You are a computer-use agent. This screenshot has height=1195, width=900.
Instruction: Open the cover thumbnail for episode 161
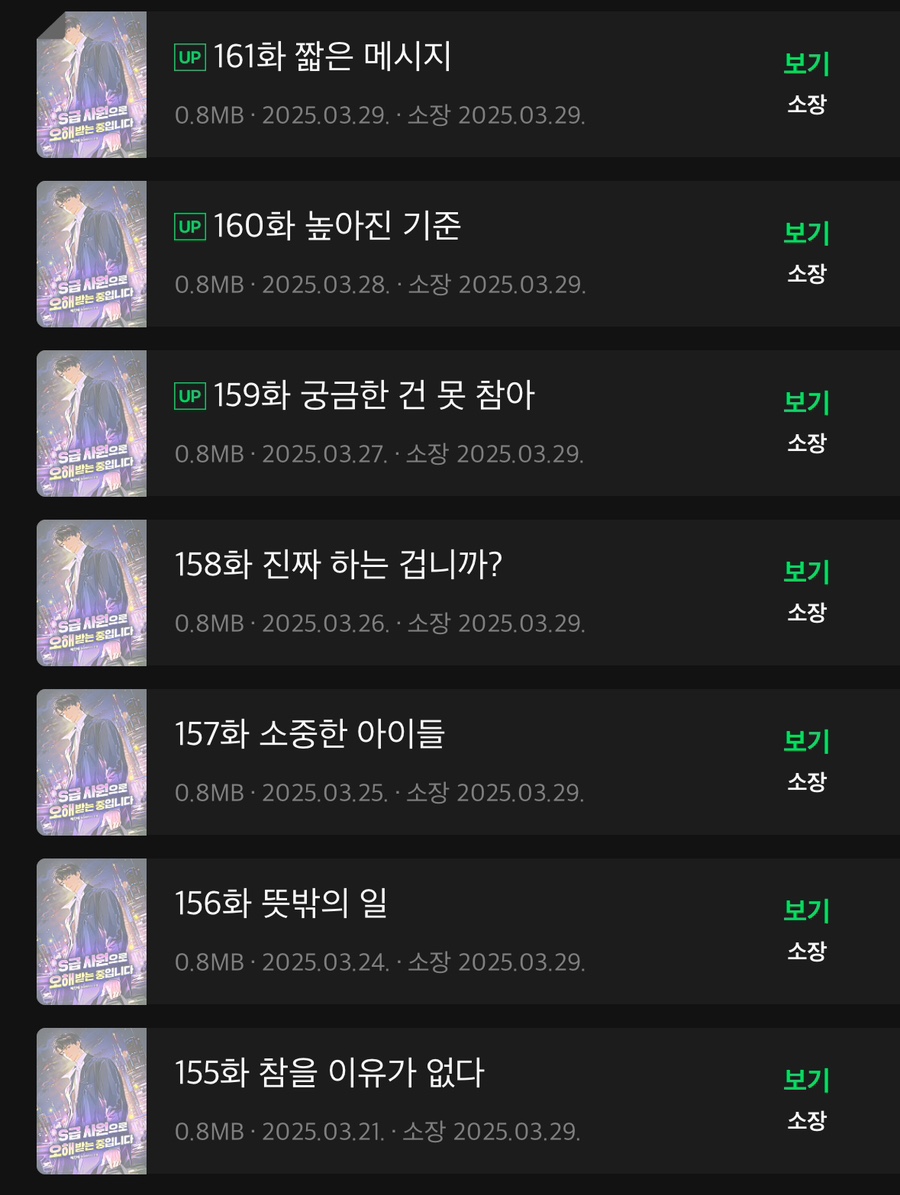click(91, 85)
